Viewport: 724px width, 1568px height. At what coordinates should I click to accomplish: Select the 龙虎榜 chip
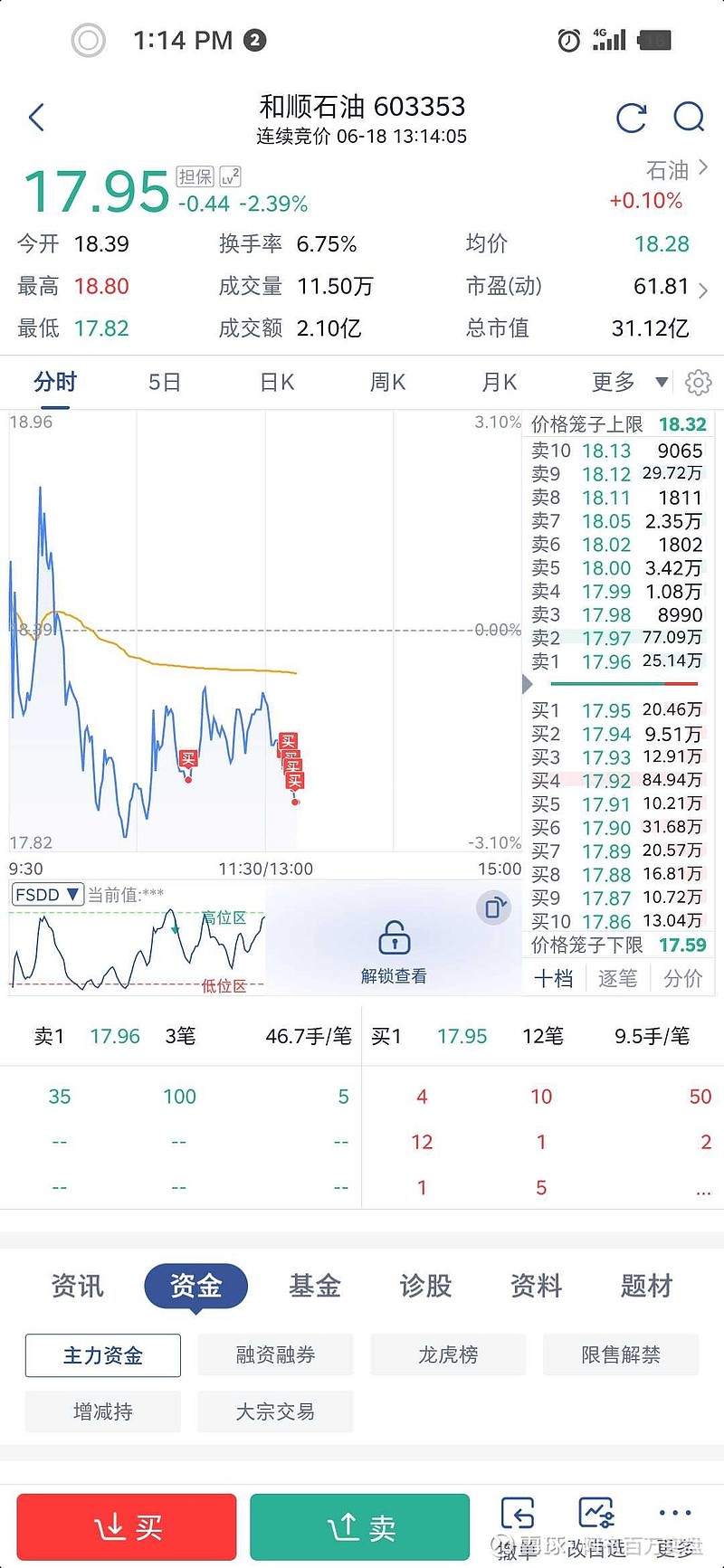pyautogui.click(x=448, y=1354)
